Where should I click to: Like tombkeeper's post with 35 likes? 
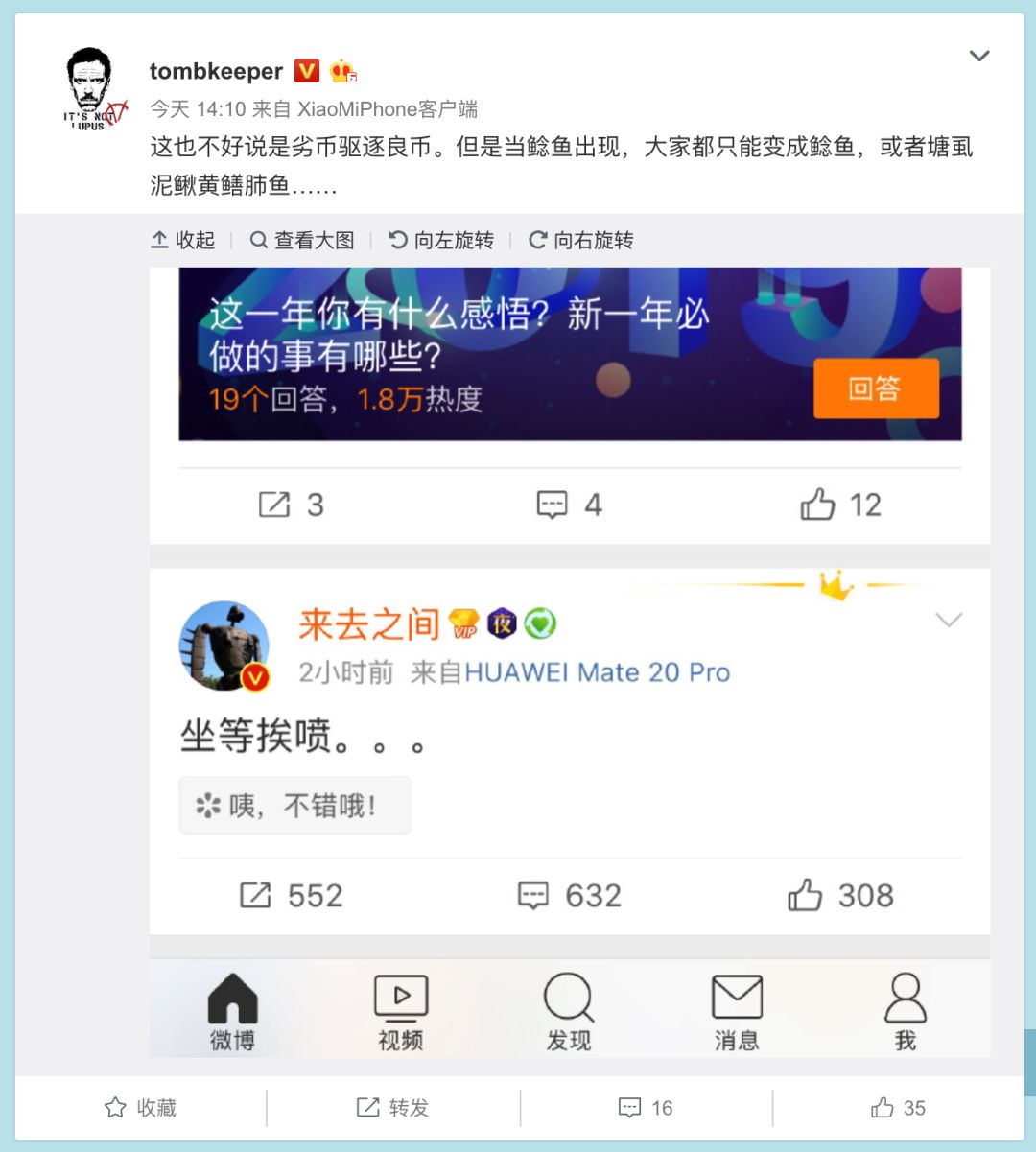point(898,1108)
